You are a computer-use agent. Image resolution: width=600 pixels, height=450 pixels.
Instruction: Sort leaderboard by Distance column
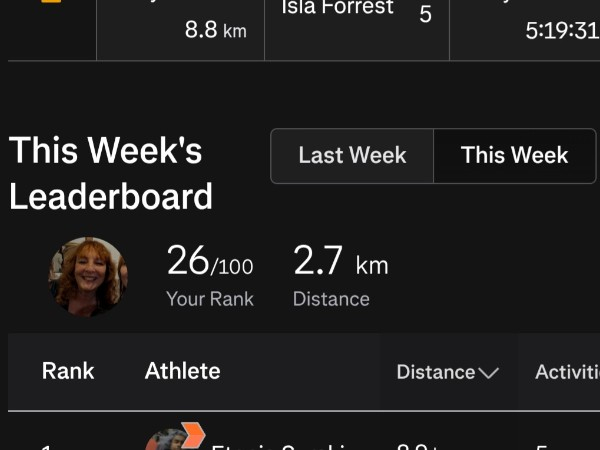point(447,372)
